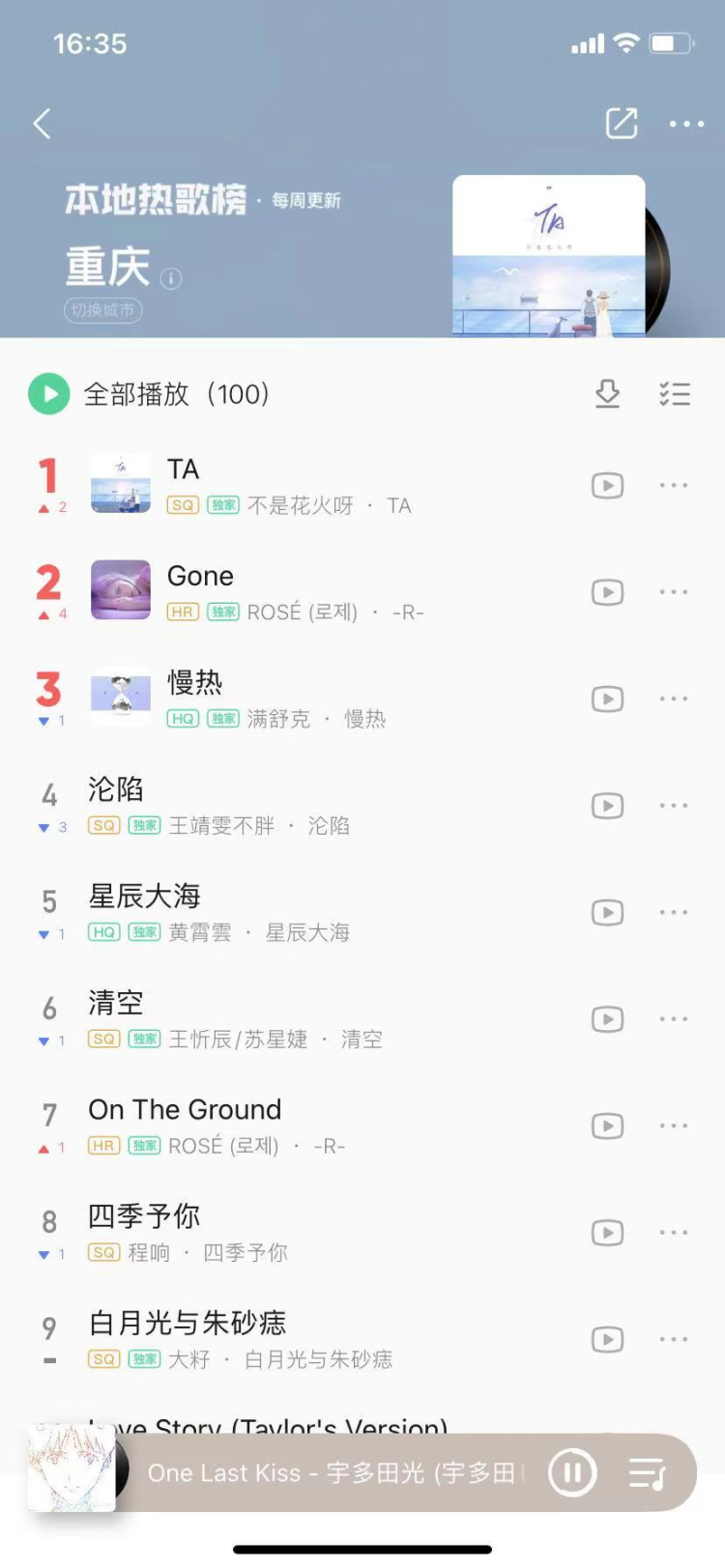Open more options for 四季予你
This screenshot has height=1568, width=725.
click(x=674, y=1232)
